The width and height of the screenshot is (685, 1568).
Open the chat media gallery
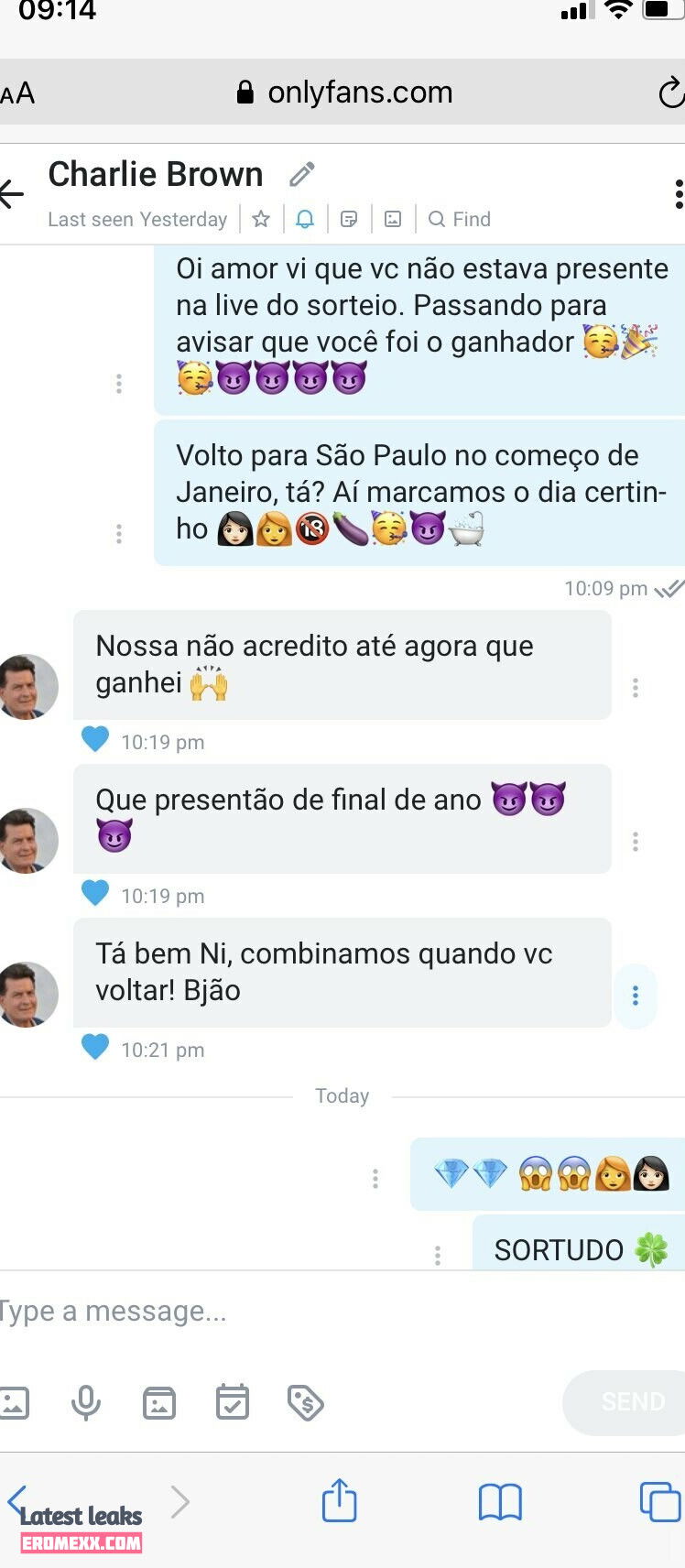click(x=393, y=219)
